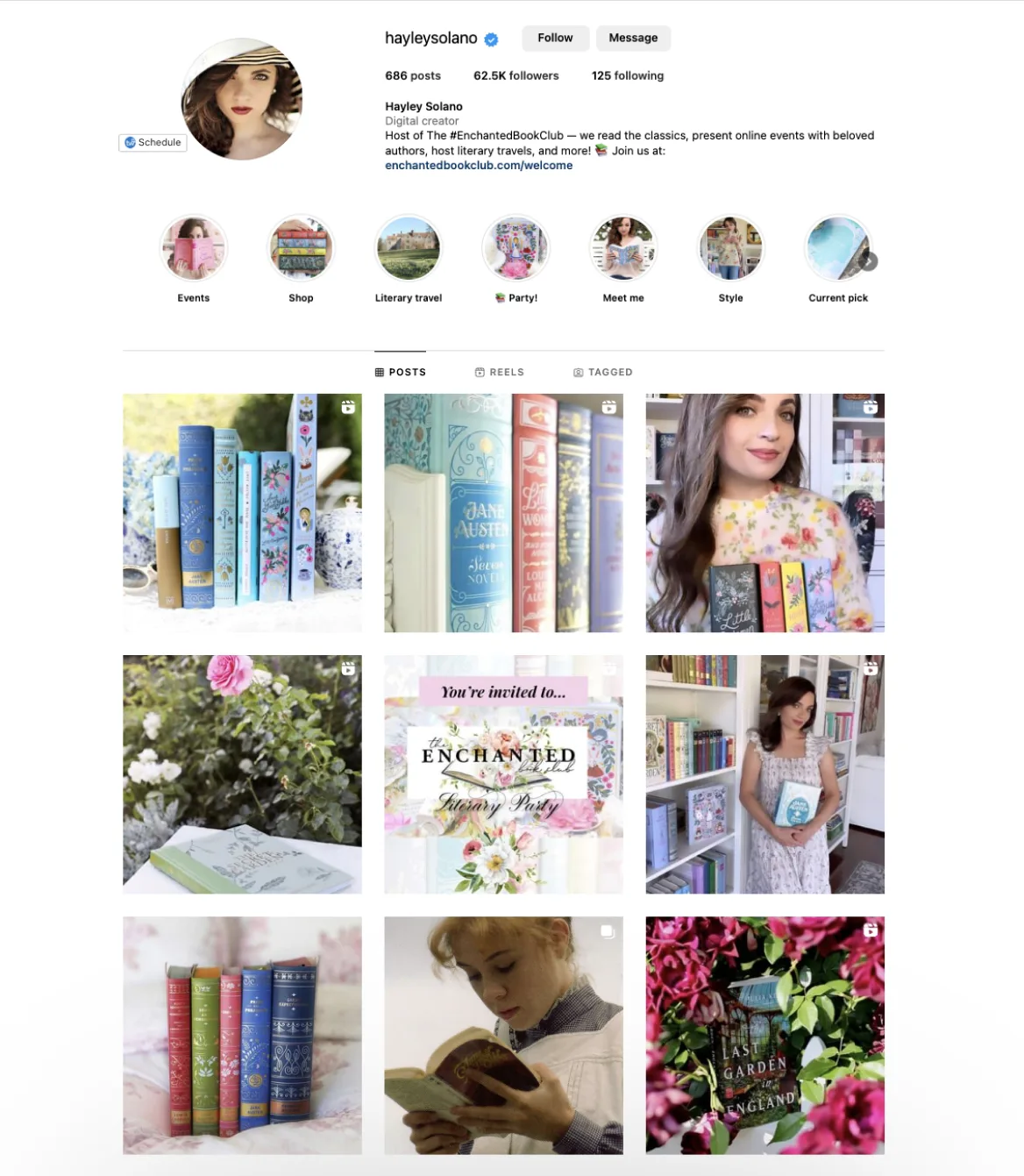Open the enchantedbookclub.com/welcome link
The height and width of the screenshot is (1176, 1024).
tap(479, 165)
